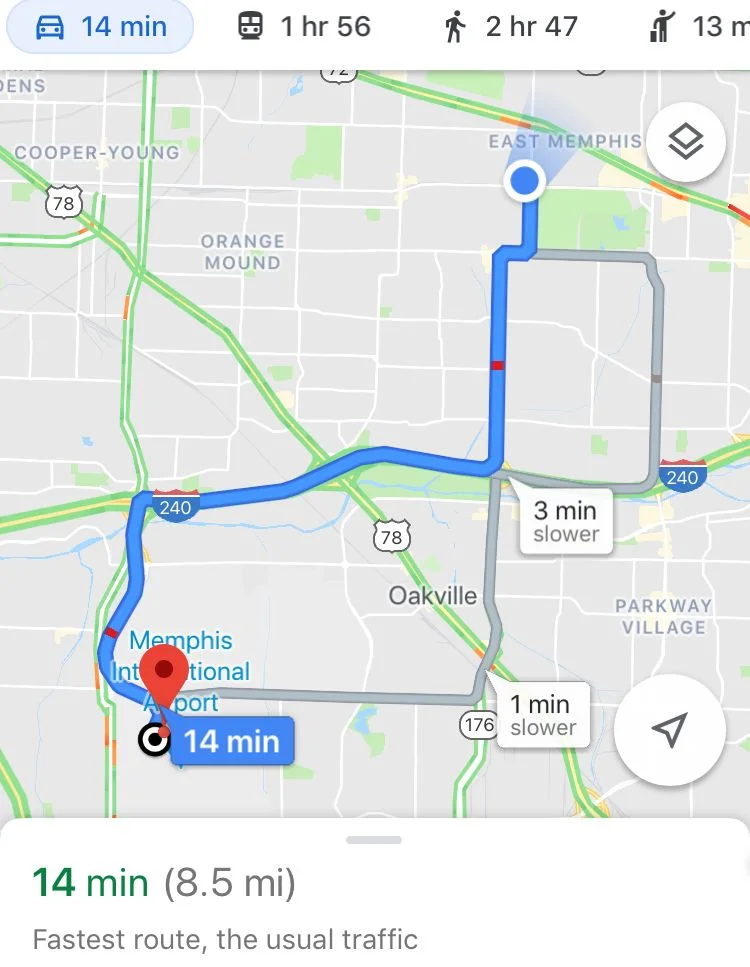Expand the route details sheet handle
Image resolution: width=750 pixels, height=967 pixels.
[374, 840]
